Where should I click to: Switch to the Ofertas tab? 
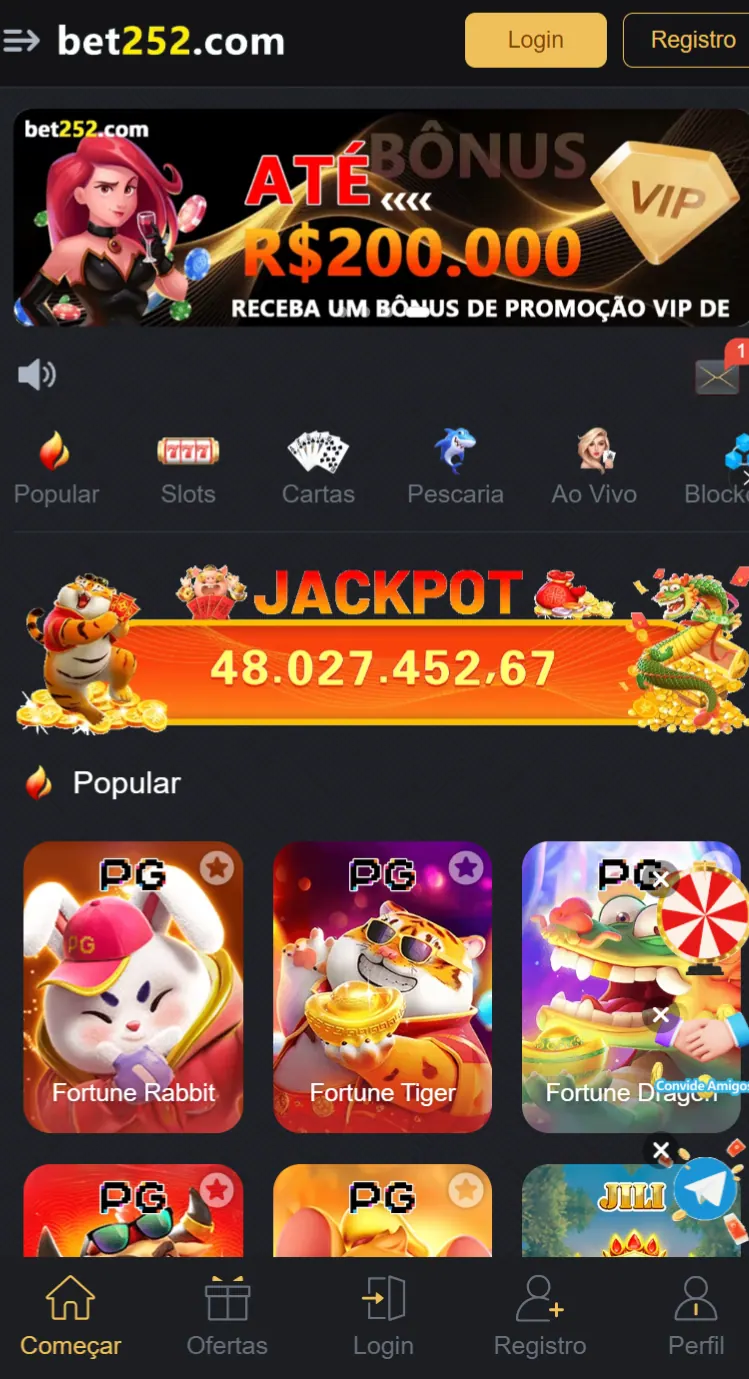227,1317
